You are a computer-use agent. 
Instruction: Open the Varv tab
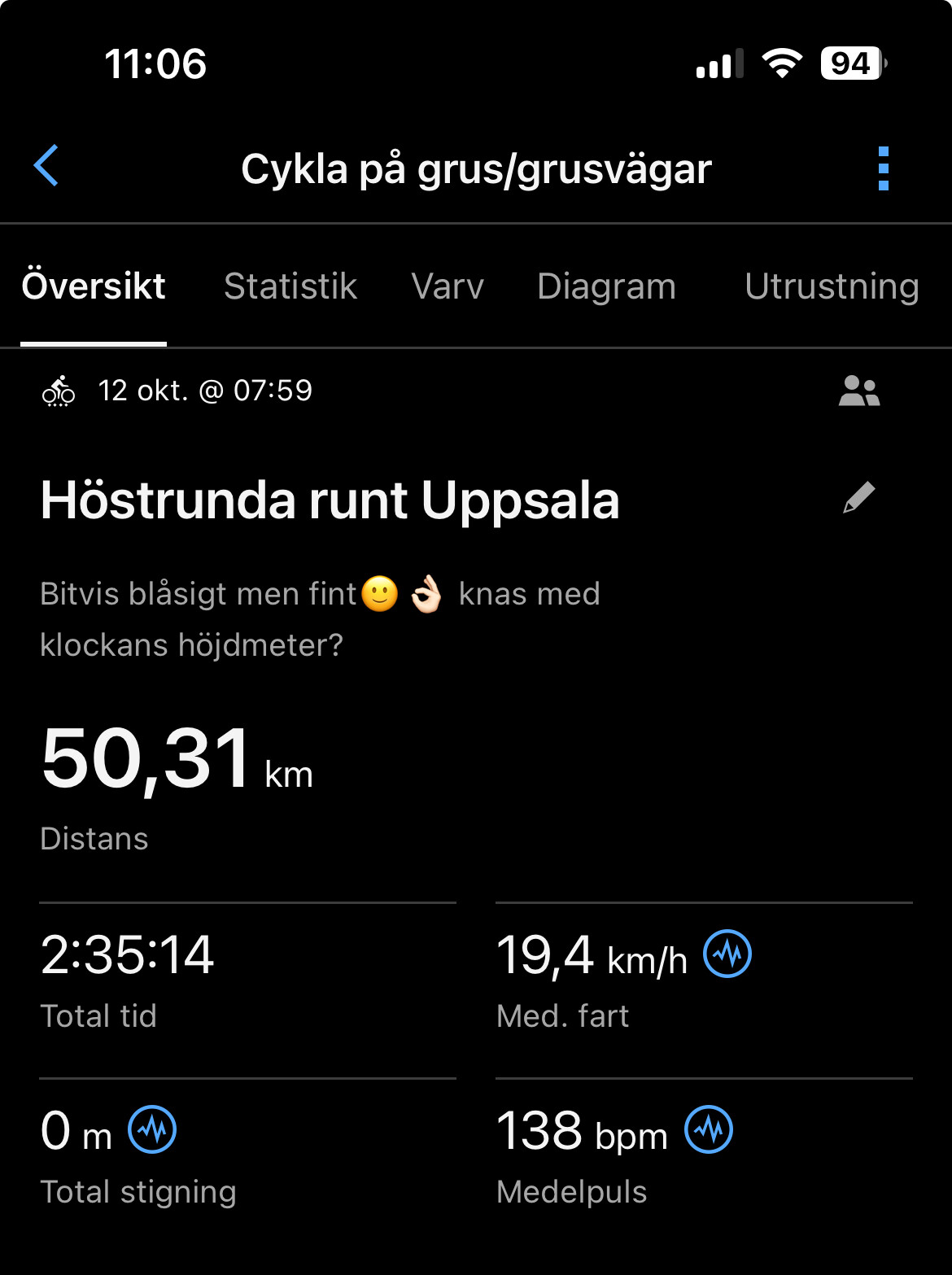448,286
